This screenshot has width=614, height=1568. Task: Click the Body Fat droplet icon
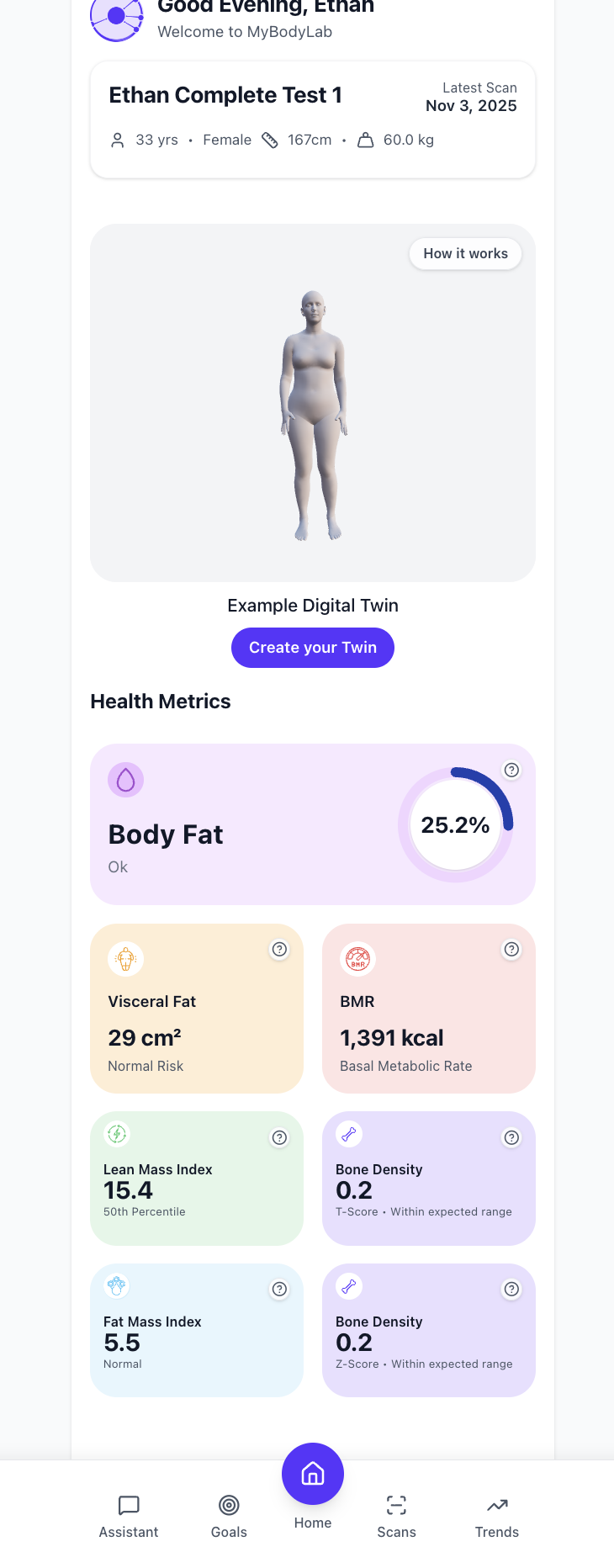(x=125, y=780)
